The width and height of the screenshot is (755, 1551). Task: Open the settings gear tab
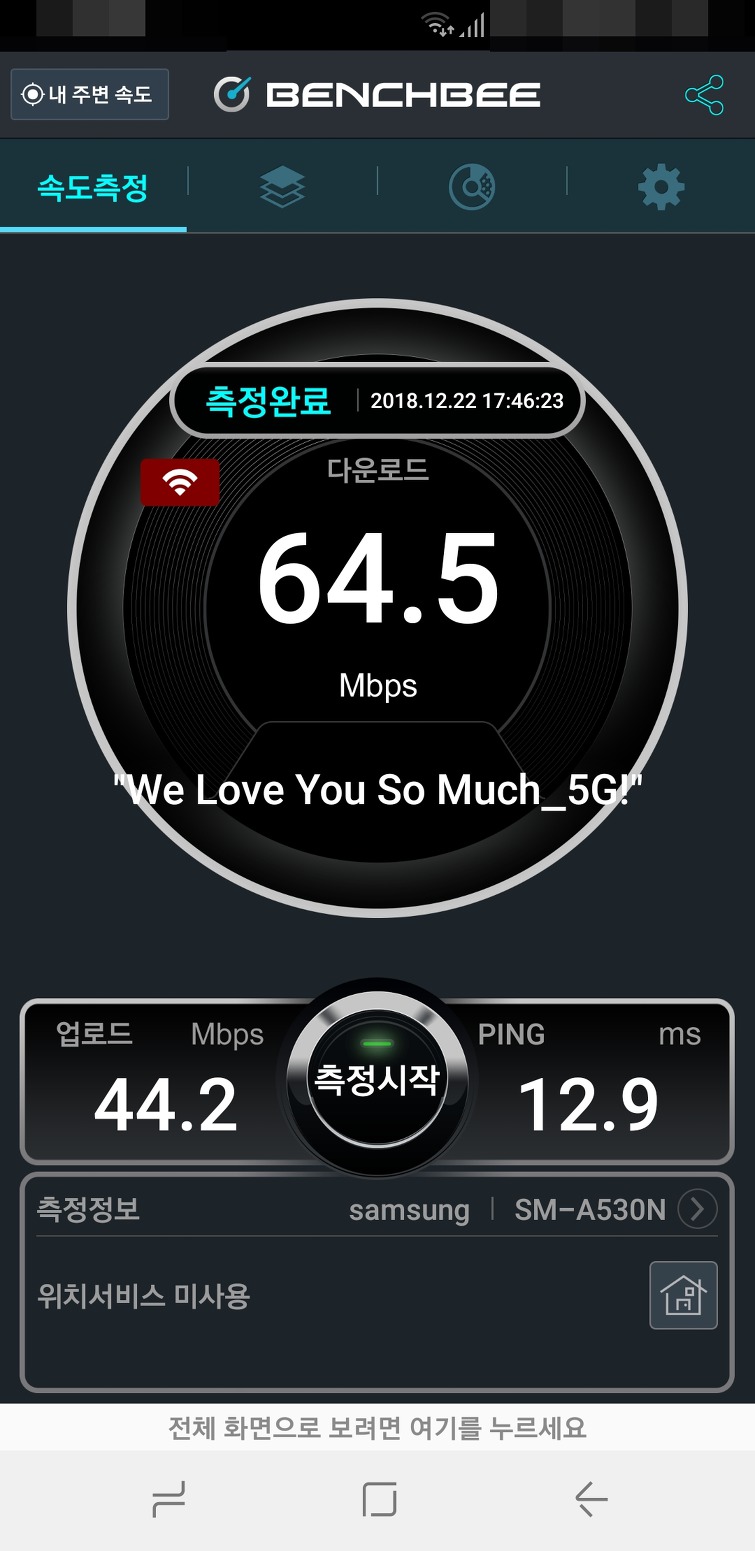coord(661,187)
